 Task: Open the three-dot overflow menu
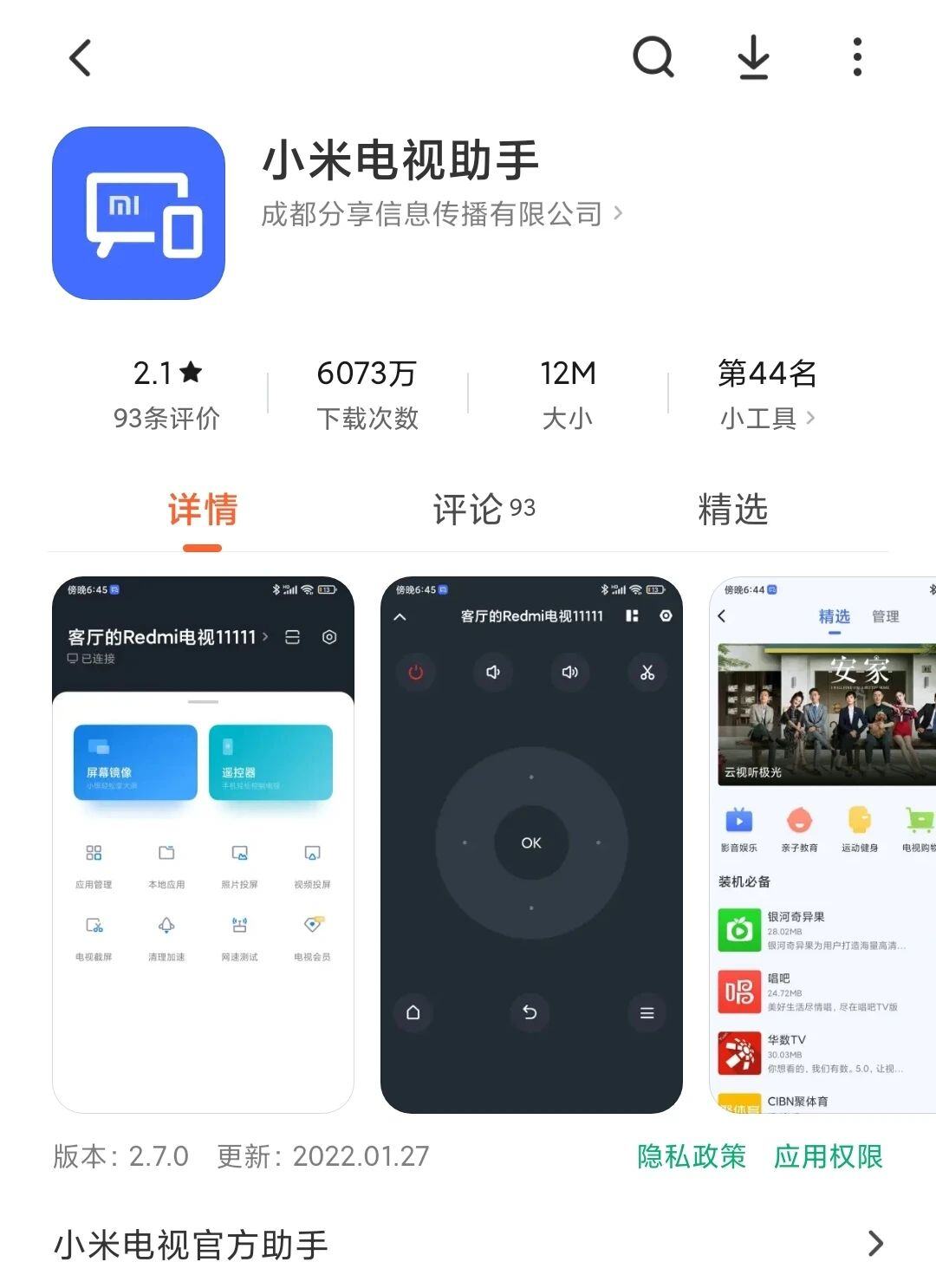click(857, 58)
